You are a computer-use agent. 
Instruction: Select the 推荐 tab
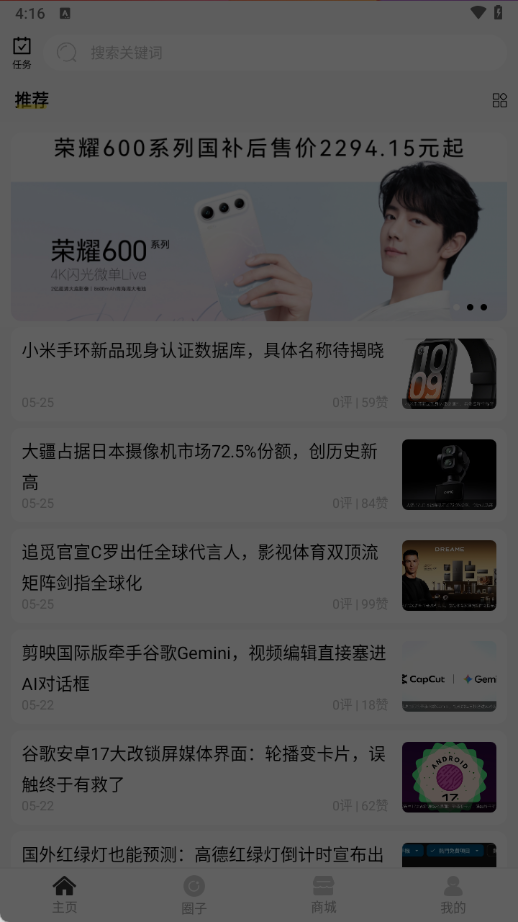pyautogui.click(x=32, y=100)
